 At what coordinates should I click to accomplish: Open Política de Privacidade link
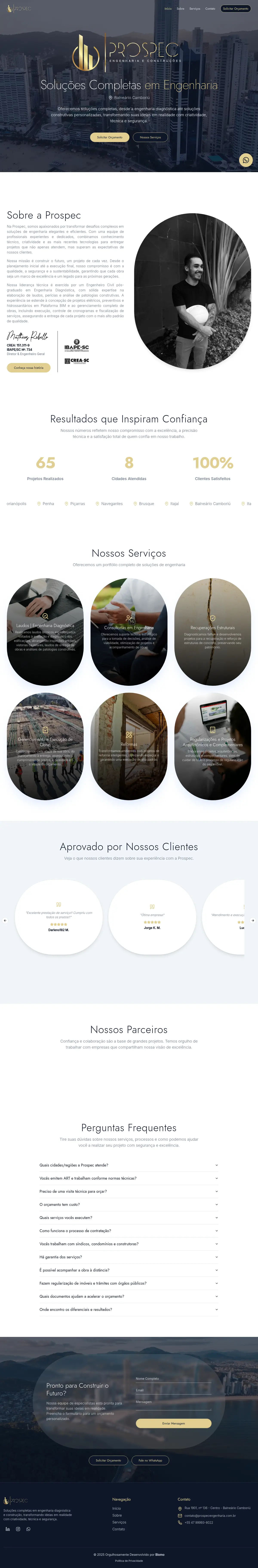(129, 1561)
